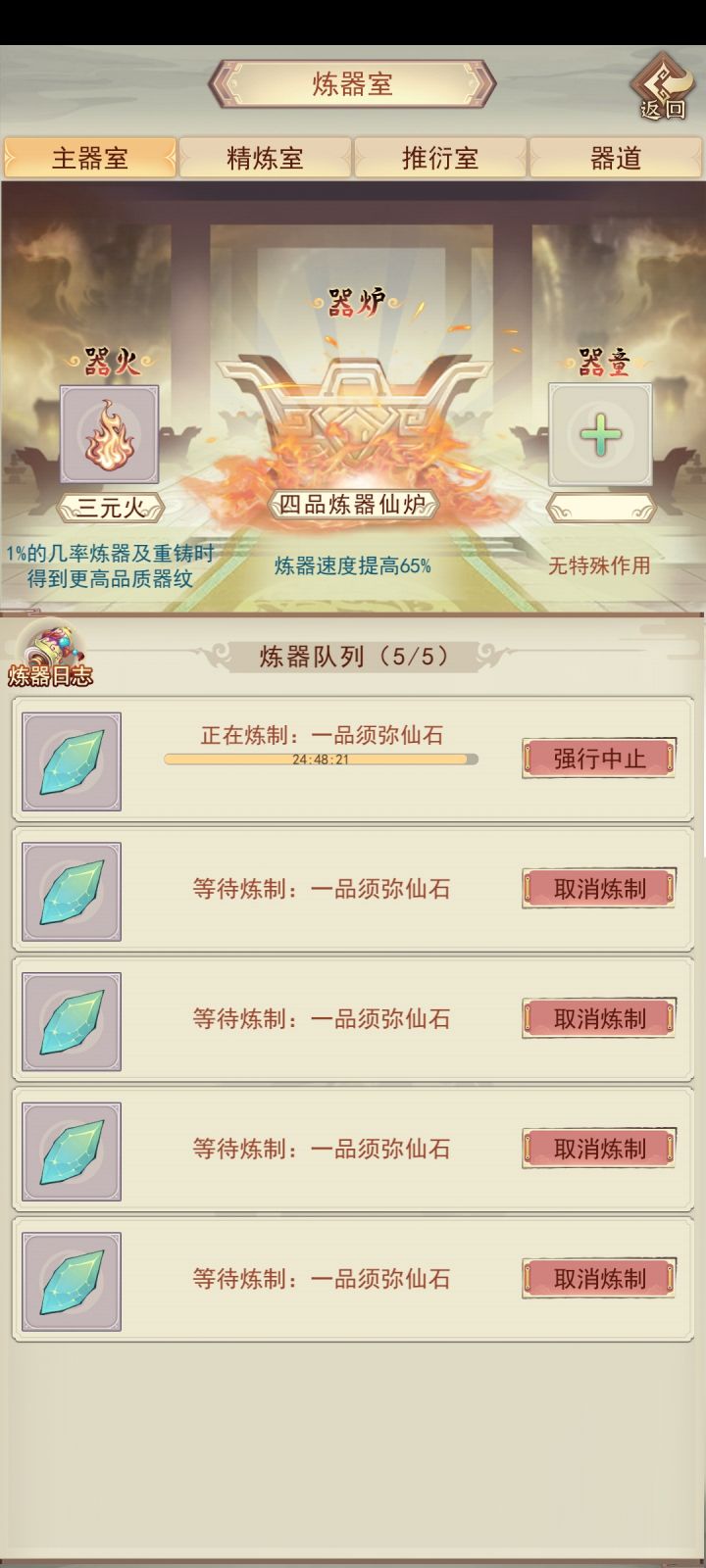Click the green plus under 器童
Image resolution: width=706 pixels, height=1568 pixels.
(x=600, y=431)
